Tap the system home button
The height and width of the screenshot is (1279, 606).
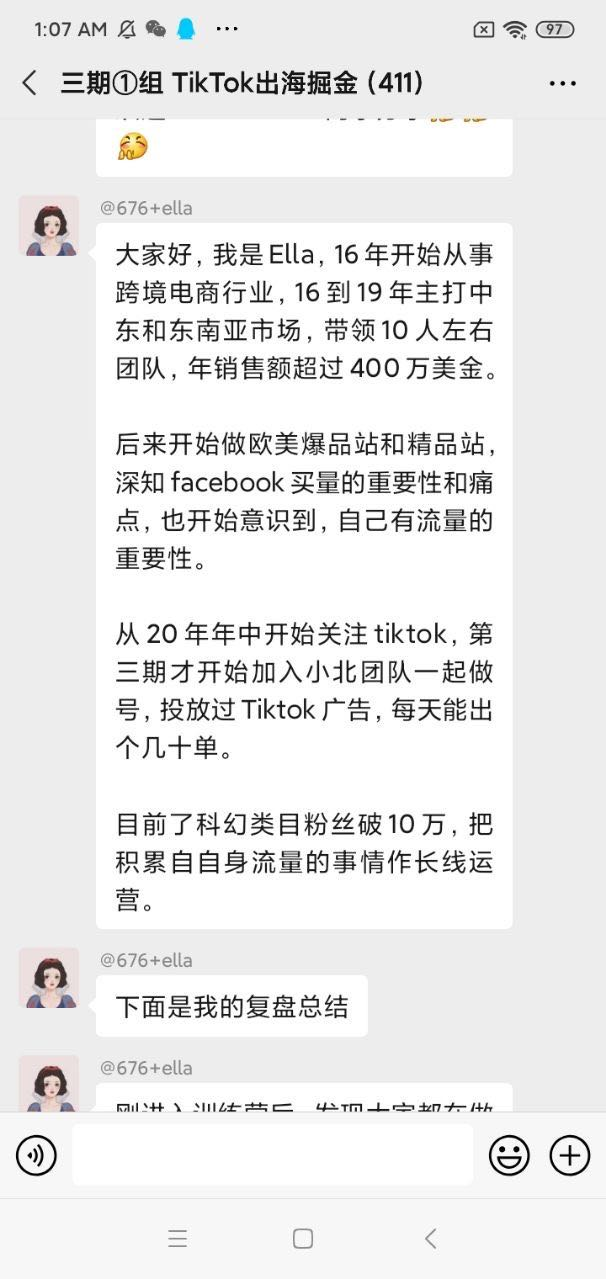303,1239
